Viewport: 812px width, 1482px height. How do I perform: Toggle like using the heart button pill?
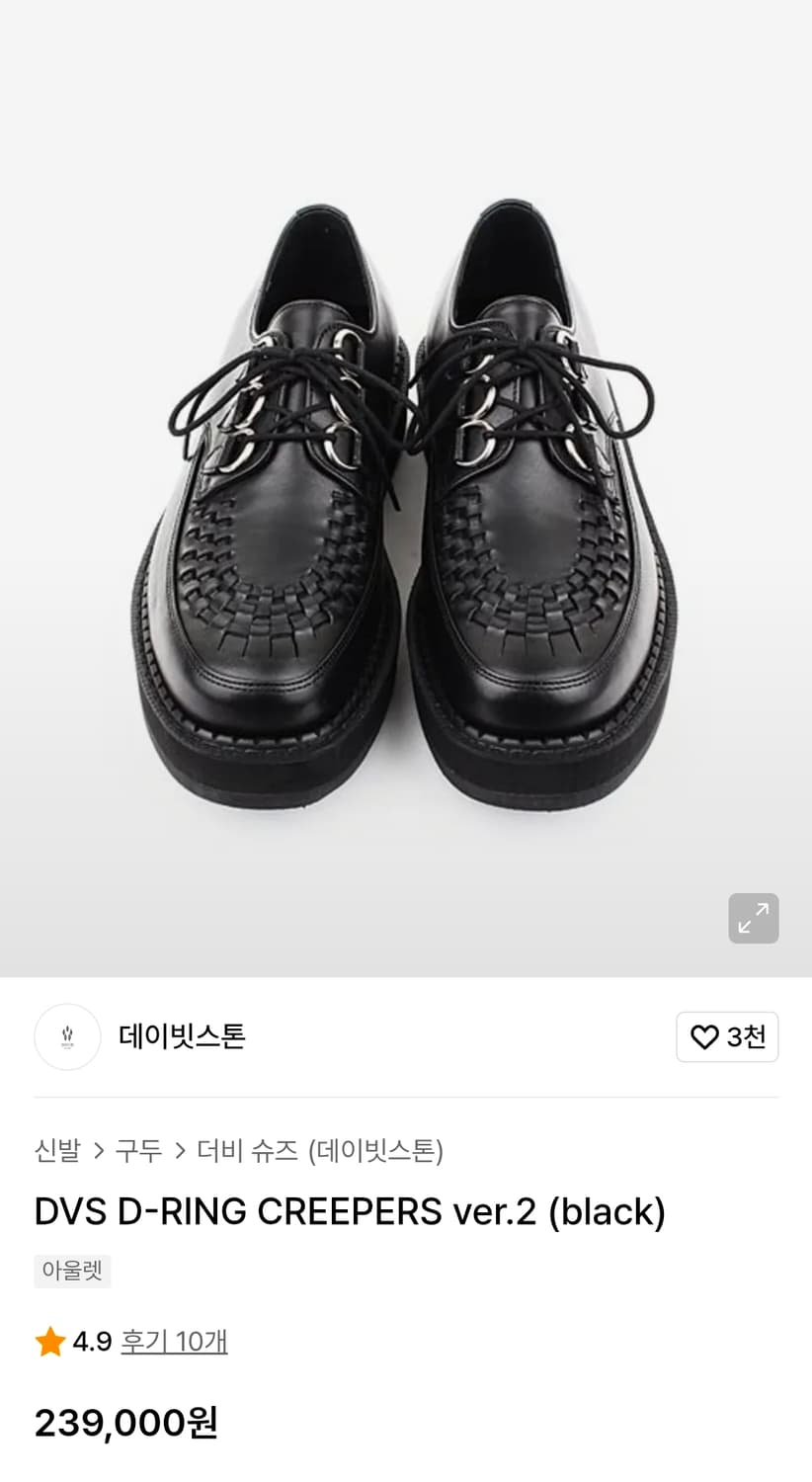coord(728,1036)
